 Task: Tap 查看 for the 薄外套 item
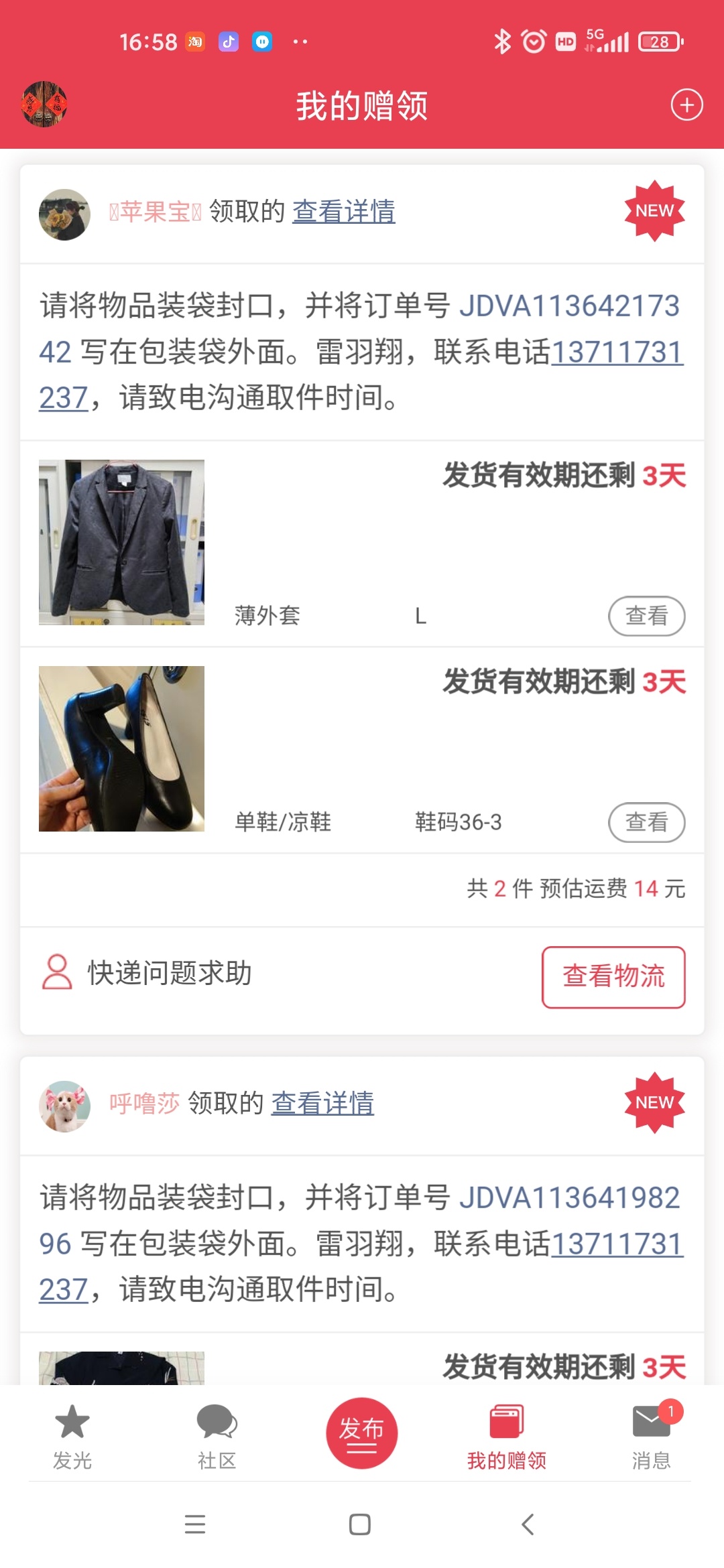pos(646,616)
